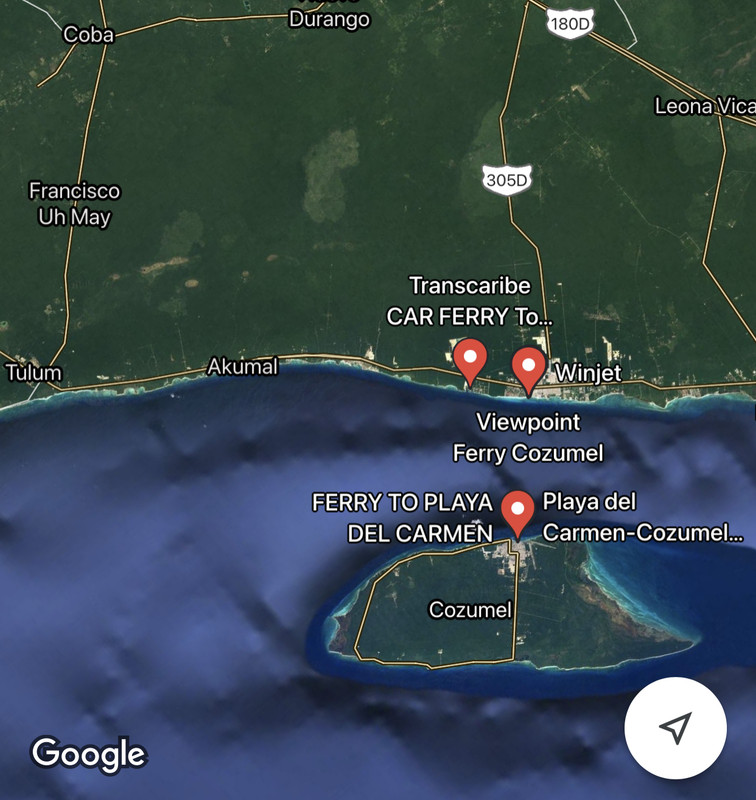Open the Winjet ferry map pin

(528, 369)
